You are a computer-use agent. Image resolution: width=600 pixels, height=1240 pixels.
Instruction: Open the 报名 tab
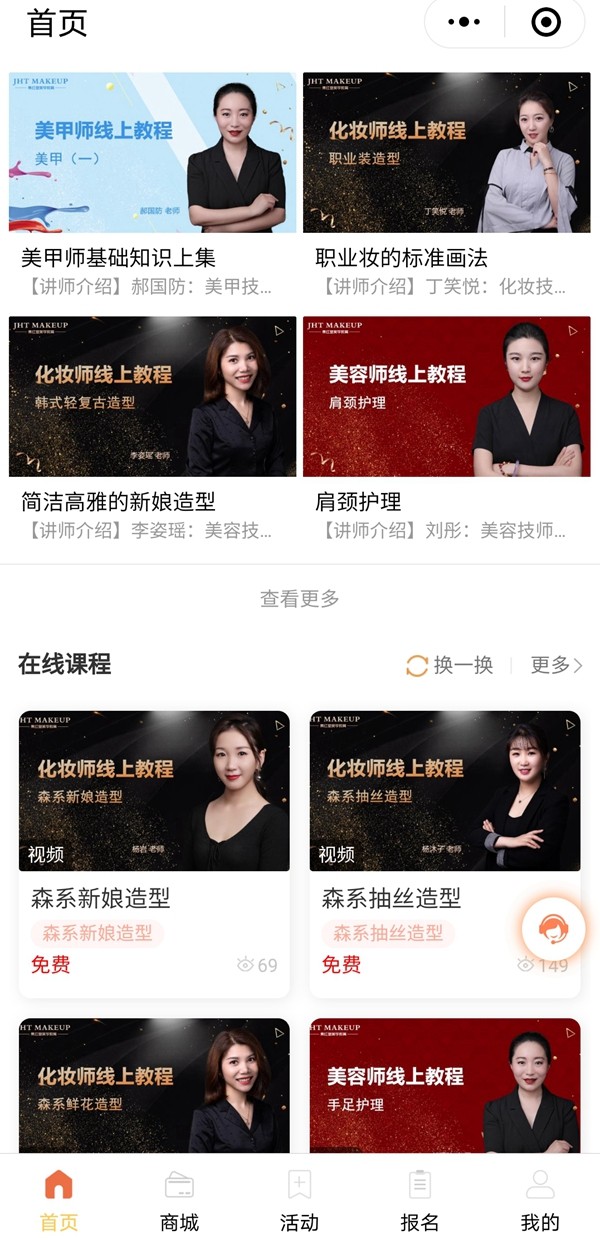point(420,1201)
